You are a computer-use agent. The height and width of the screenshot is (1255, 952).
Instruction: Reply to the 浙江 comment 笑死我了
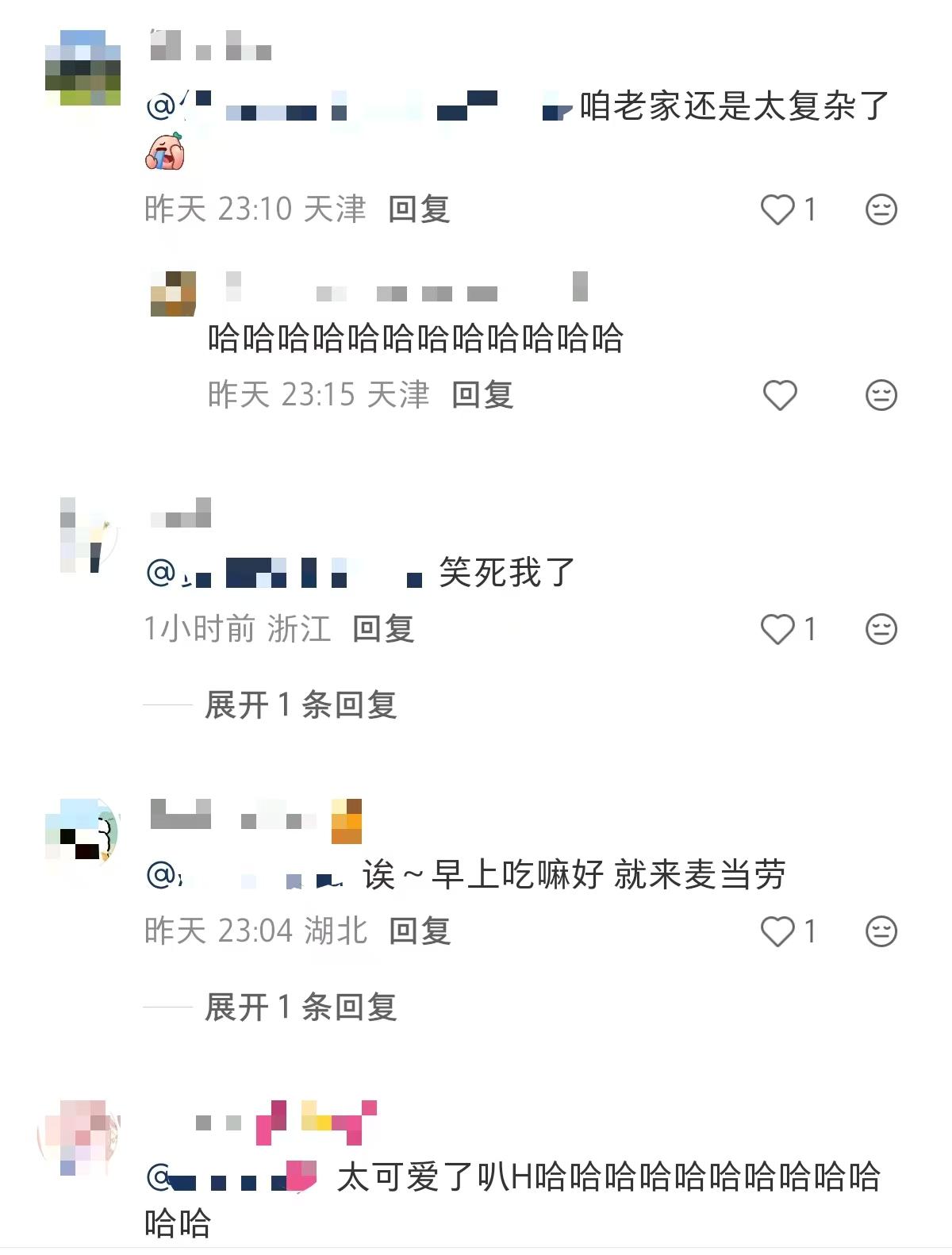click(x=383, y=629)
